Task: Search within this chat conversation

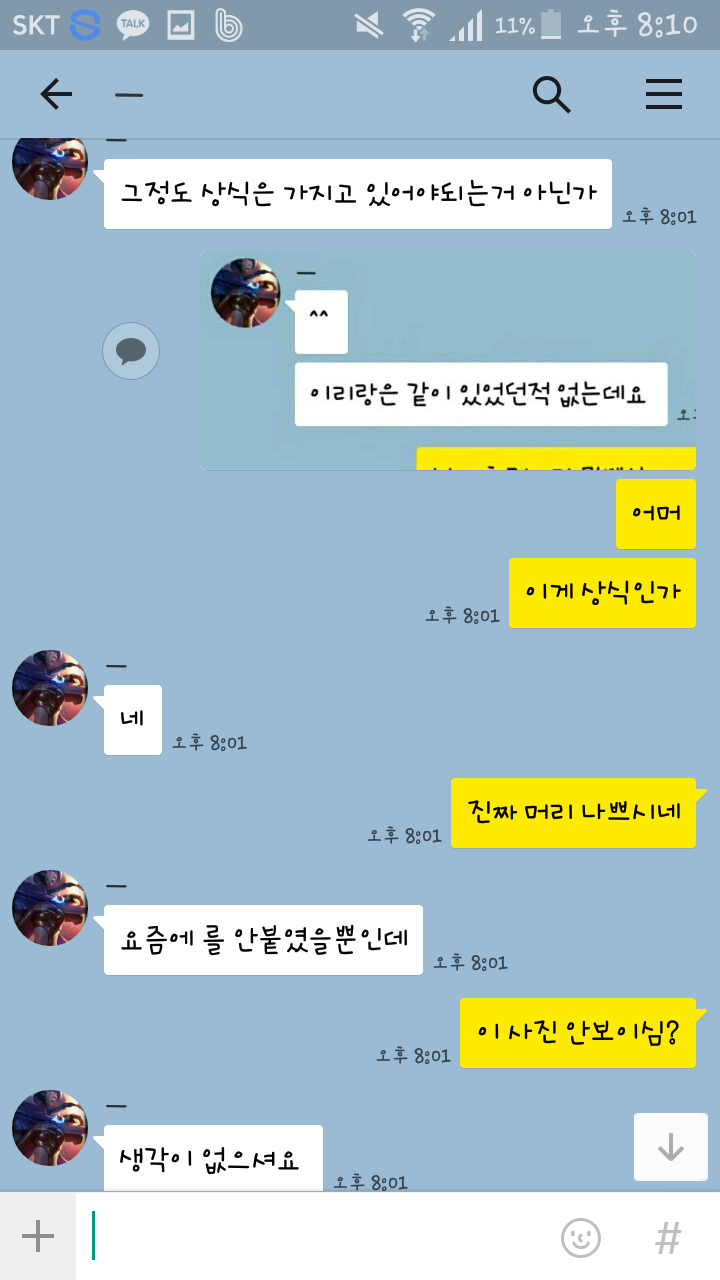Action: 551,94
